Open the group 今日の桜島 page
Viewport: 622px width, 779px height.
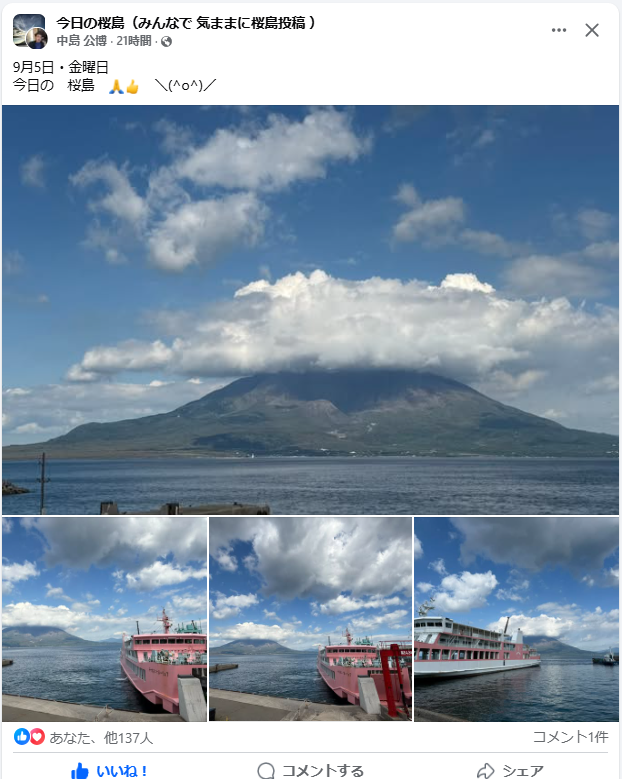coord(186,22)
